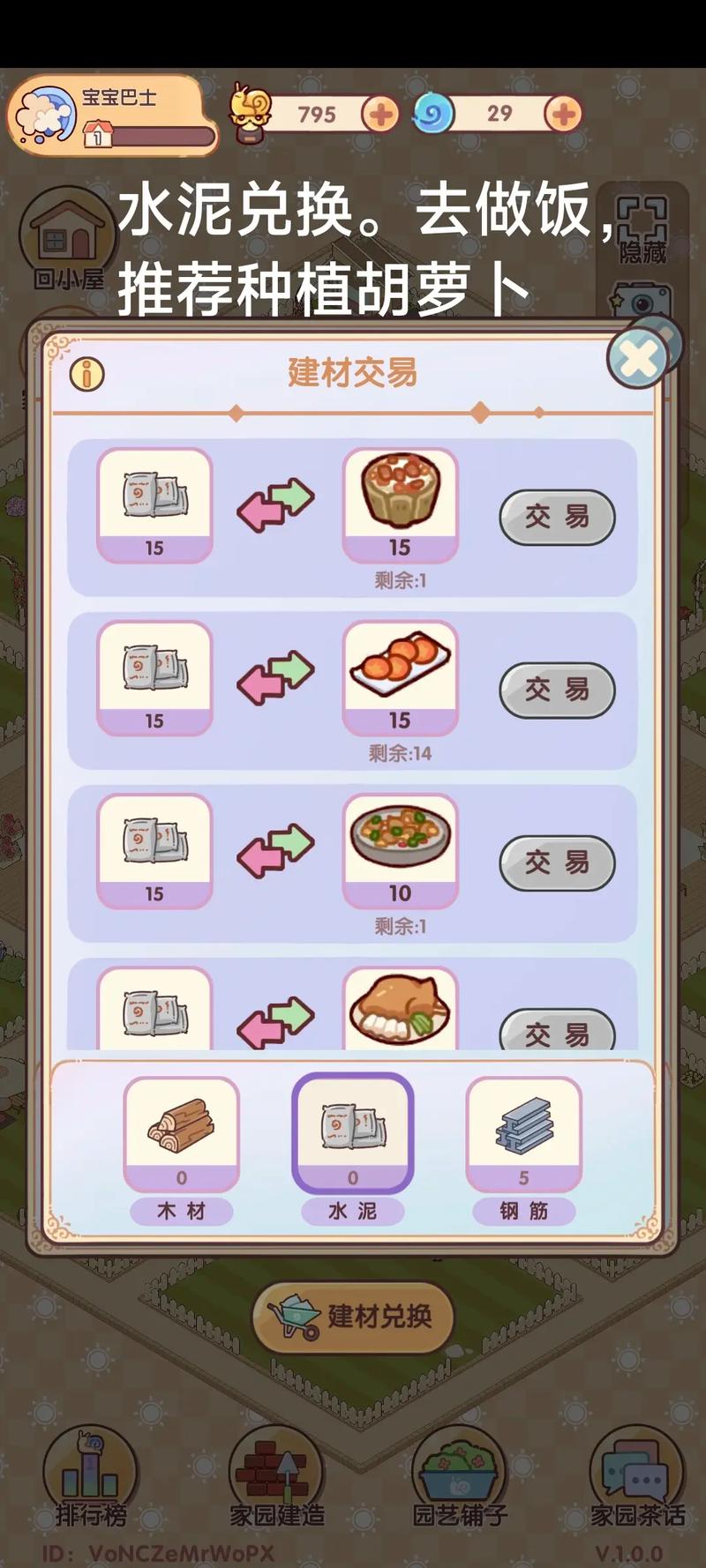Screen dimensions: 706x1568
Task: Close the 建材交易 dialog
Action: tap(638, 358)
